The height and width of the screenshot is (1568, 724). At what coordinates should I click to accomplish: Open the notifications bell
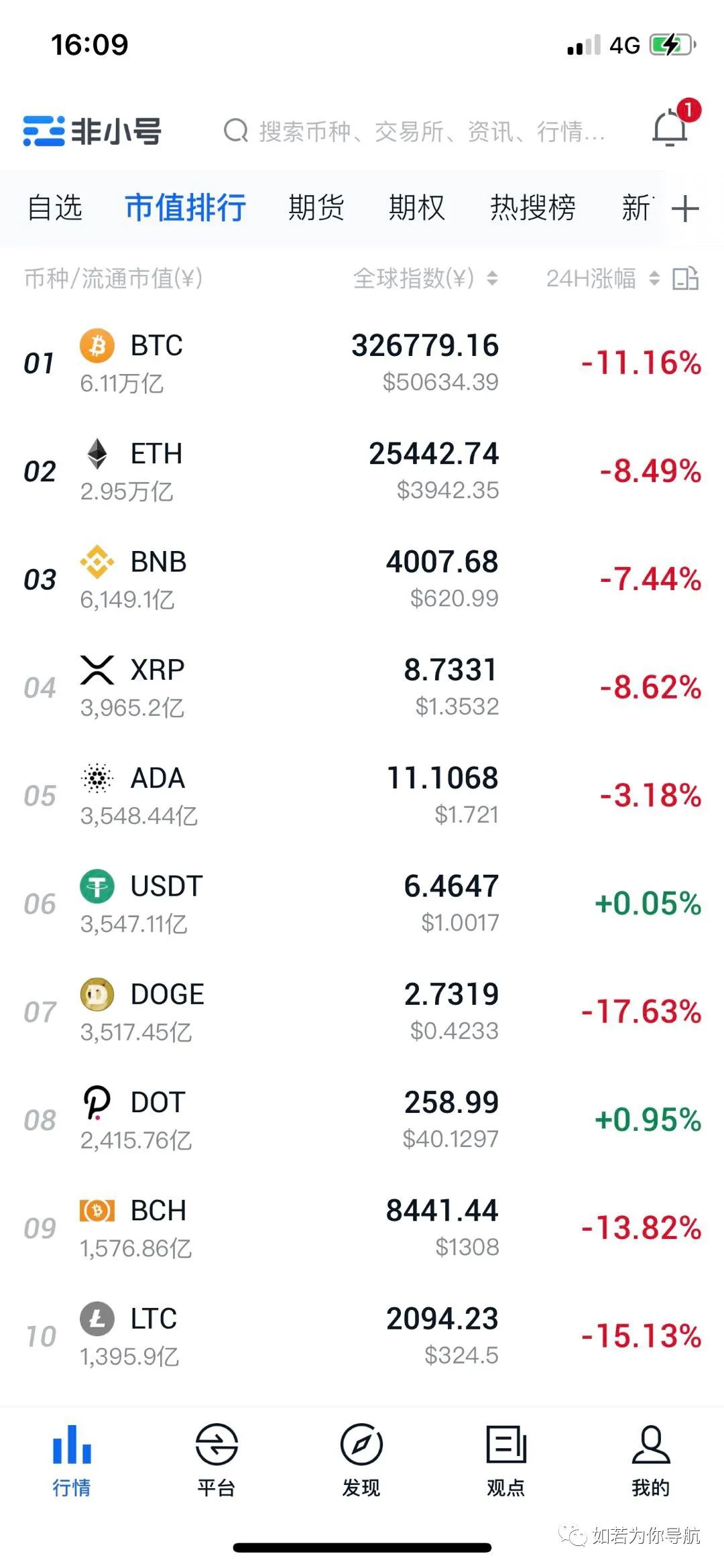(x=670, y=127)
